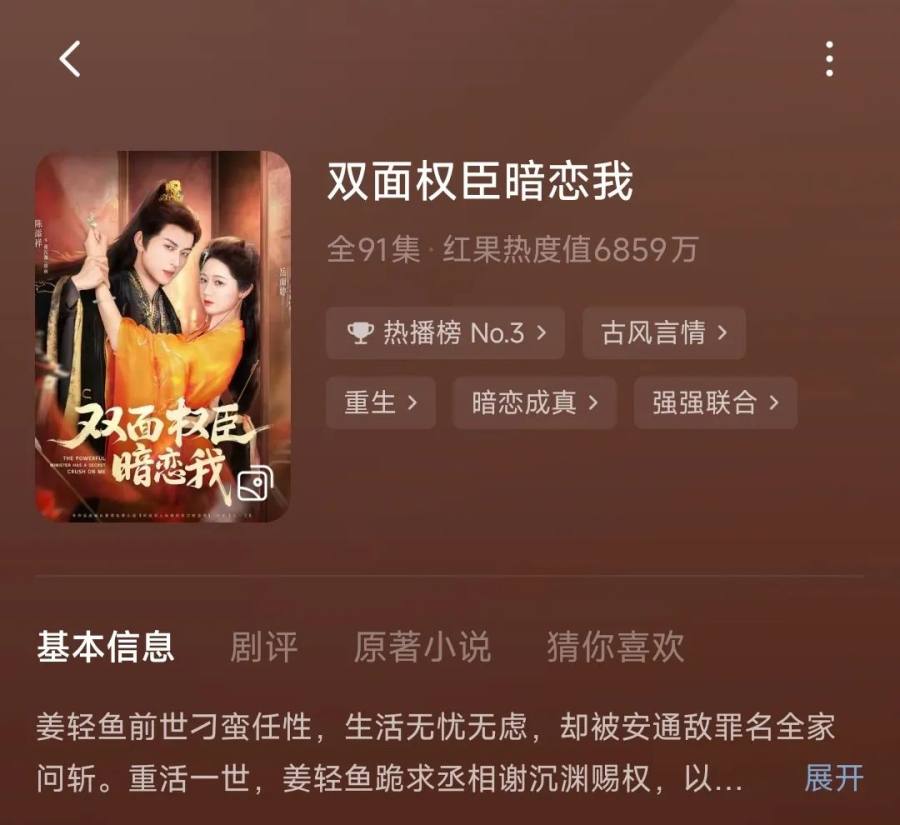
Task: Tap the 暗恋成真 tag chip
Action: point(534,403)
